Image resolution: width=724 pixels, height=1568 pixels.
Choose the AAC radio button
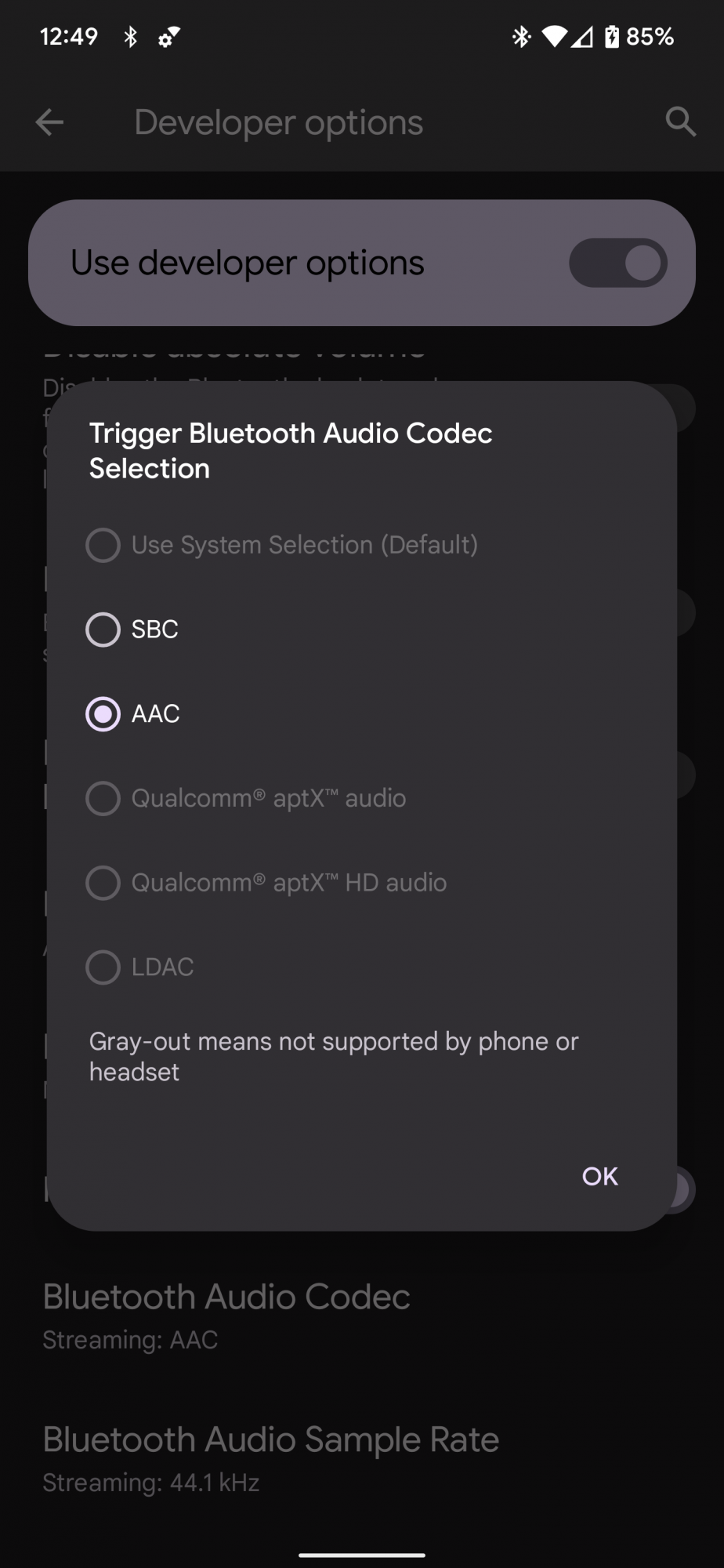[x=103, y=714]
